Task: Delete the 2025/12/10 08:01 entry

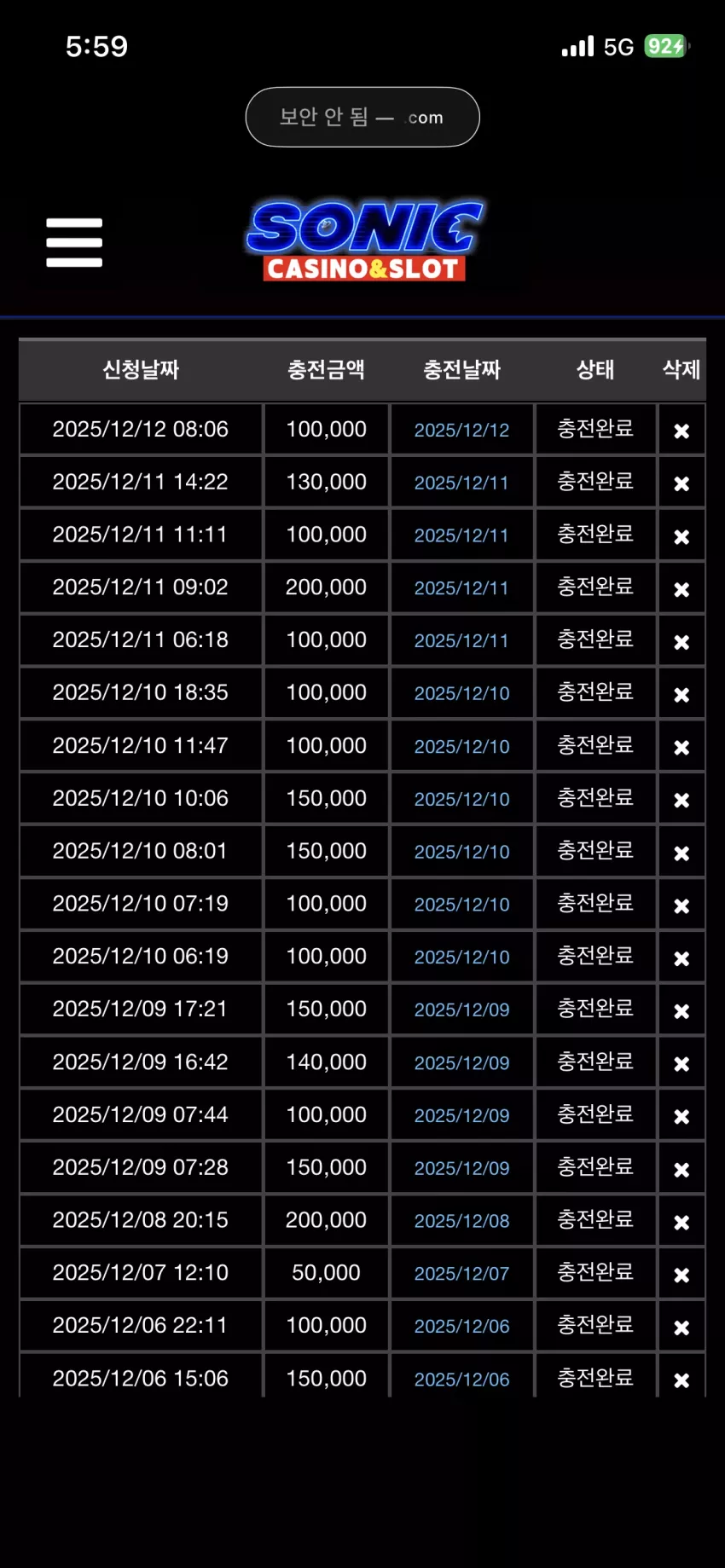Action: 681,853
